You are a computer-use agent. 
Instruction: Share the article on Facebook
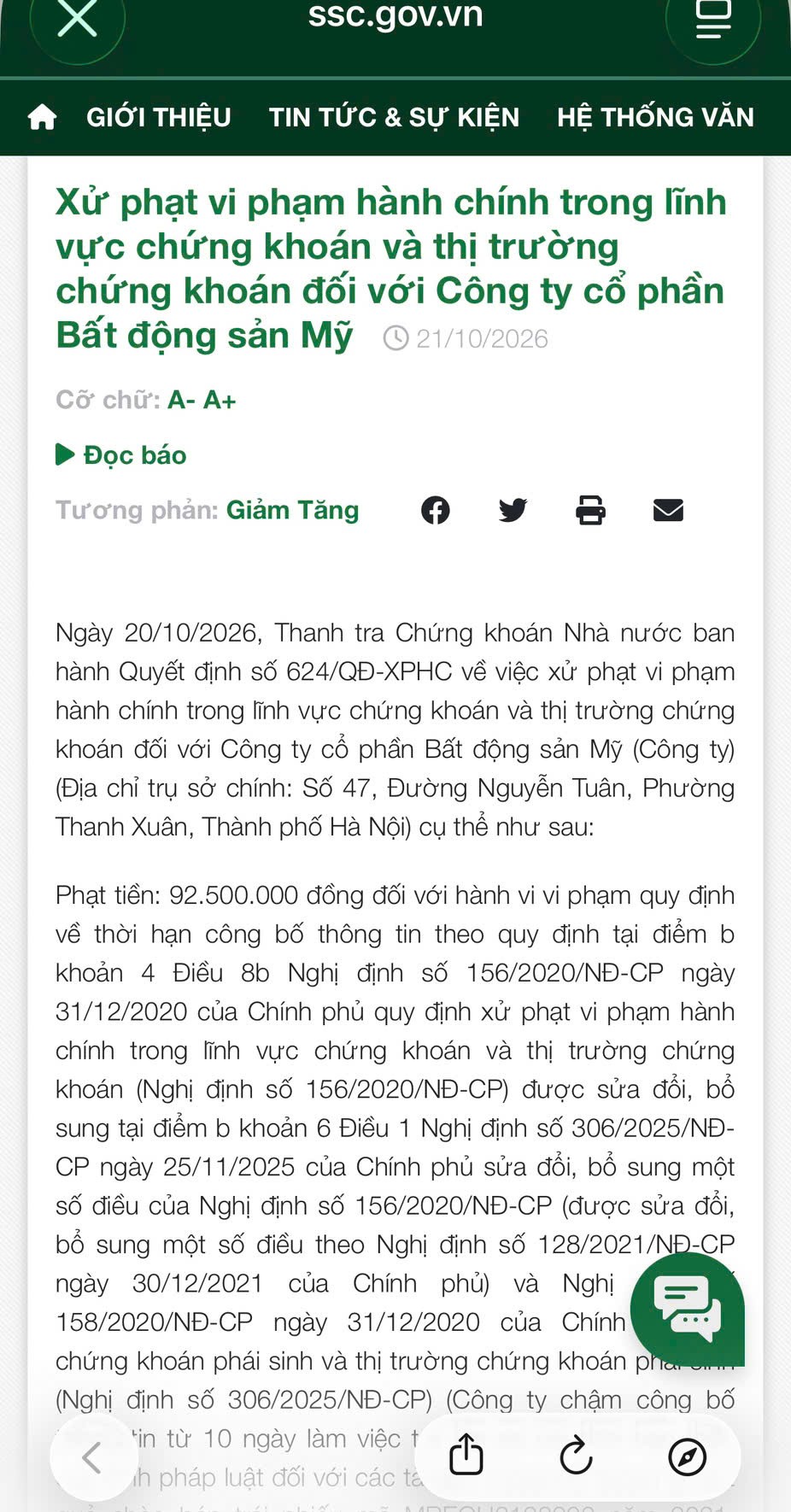[x=436, y=510]
